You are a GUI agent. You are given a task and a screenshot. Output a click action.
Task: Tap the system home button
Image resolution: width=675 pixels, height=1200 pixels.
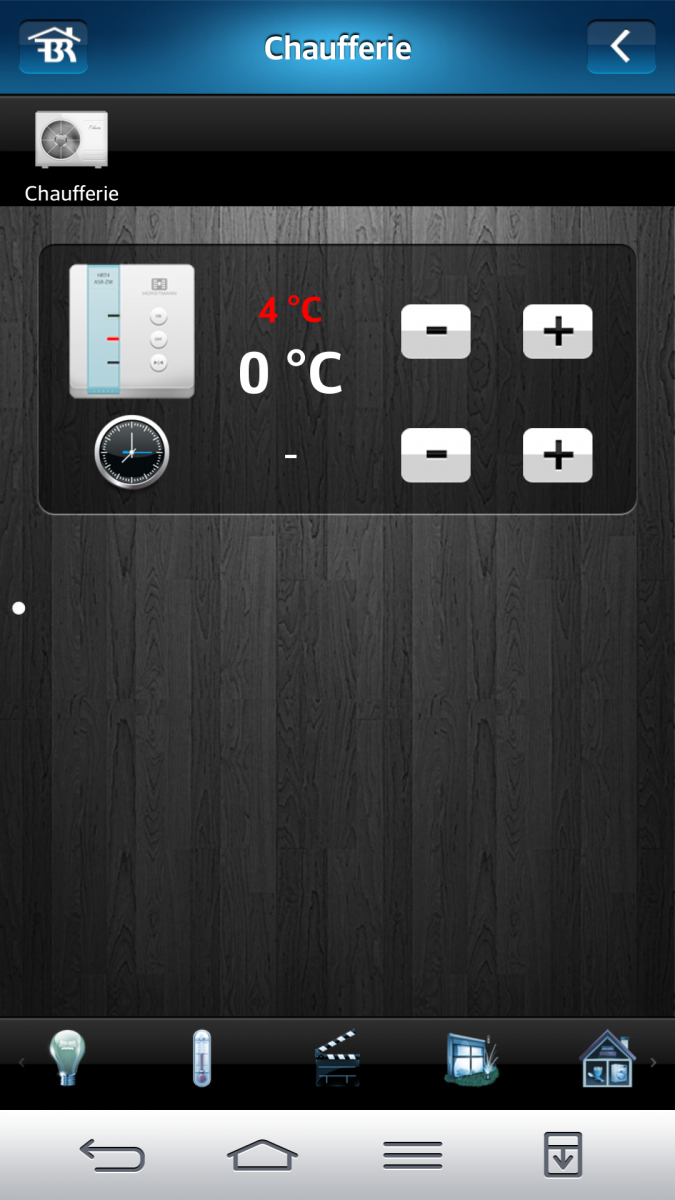tap(262, 1155)
